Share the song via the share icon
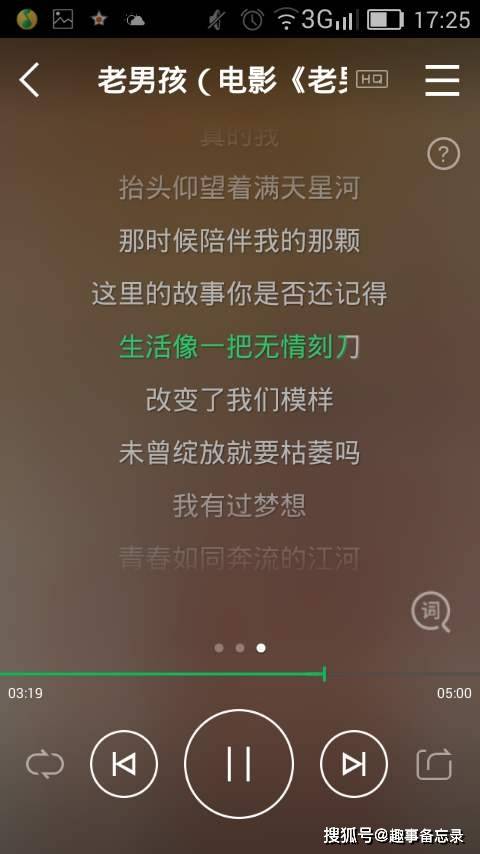480x854 pixels. 434,764
